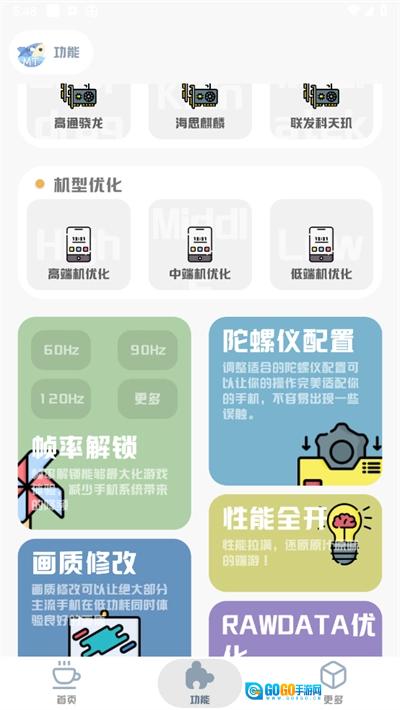The width and height of the screenshot is (400, 710).
Task: Select 低端机优化 device optimization
Action: tap(321, 245)
